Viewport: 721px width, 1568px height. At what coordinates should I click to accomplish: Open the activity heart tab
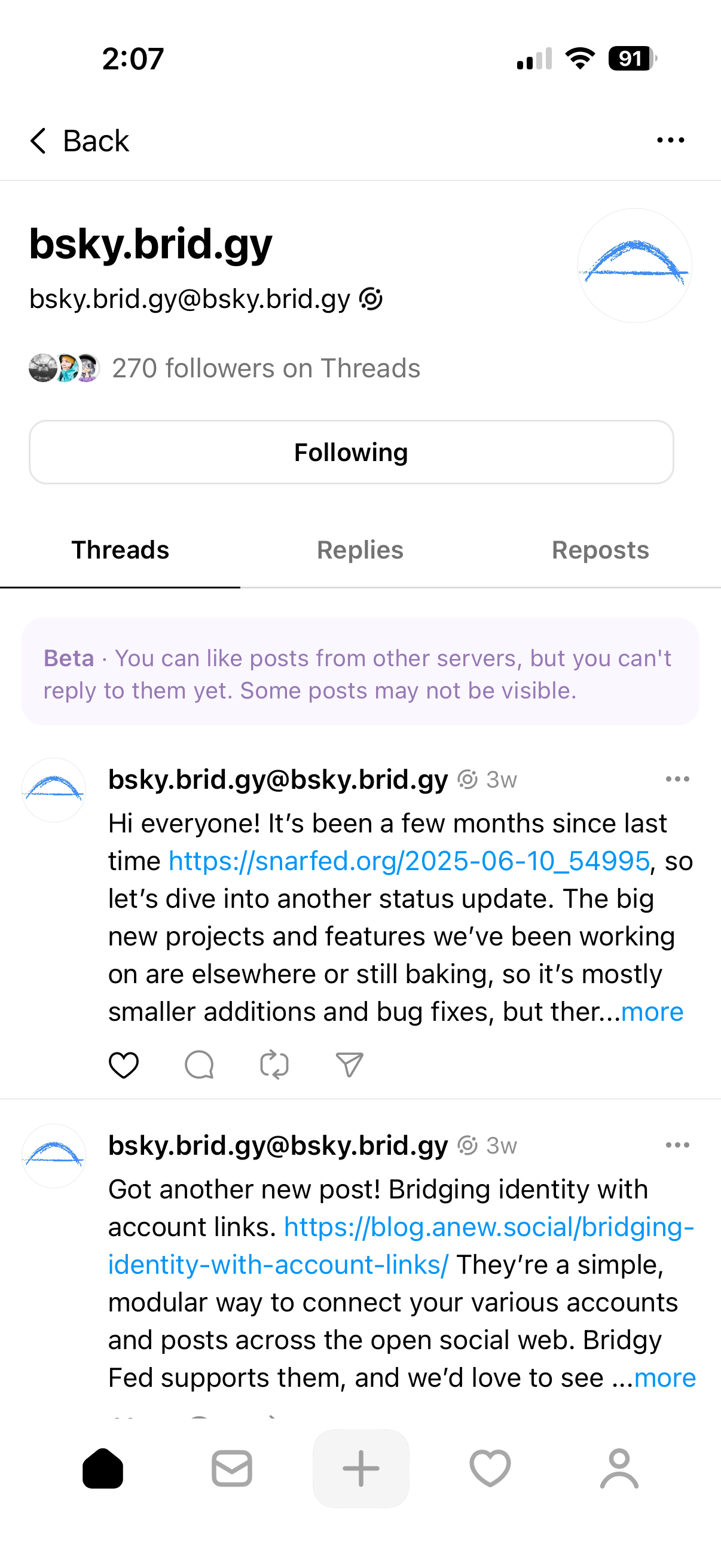490,1468
